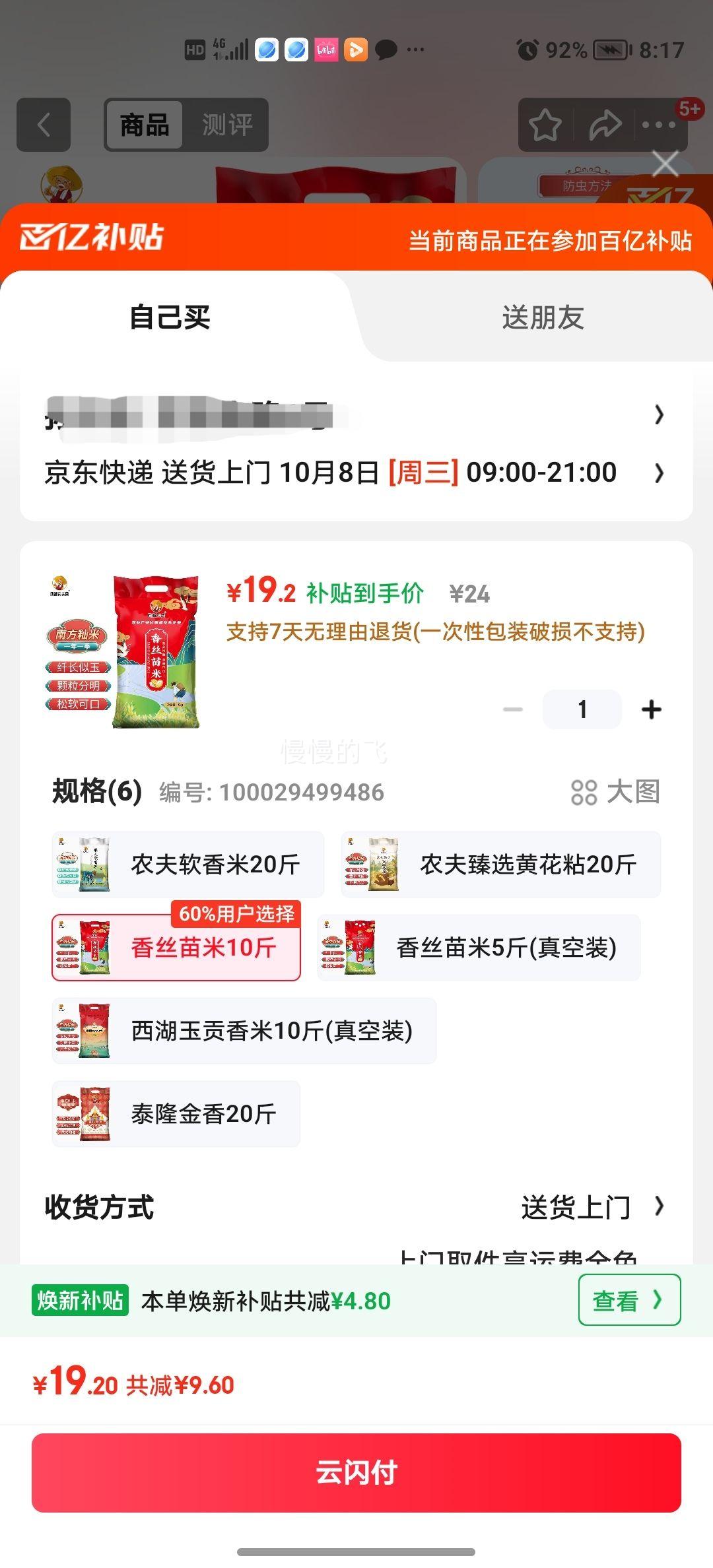Image resolution: width=713 pixels, height=1568 pixels.
Task: Choose the 农夫臻选黄花粘20斤 option
Action: tap(500, 865)
